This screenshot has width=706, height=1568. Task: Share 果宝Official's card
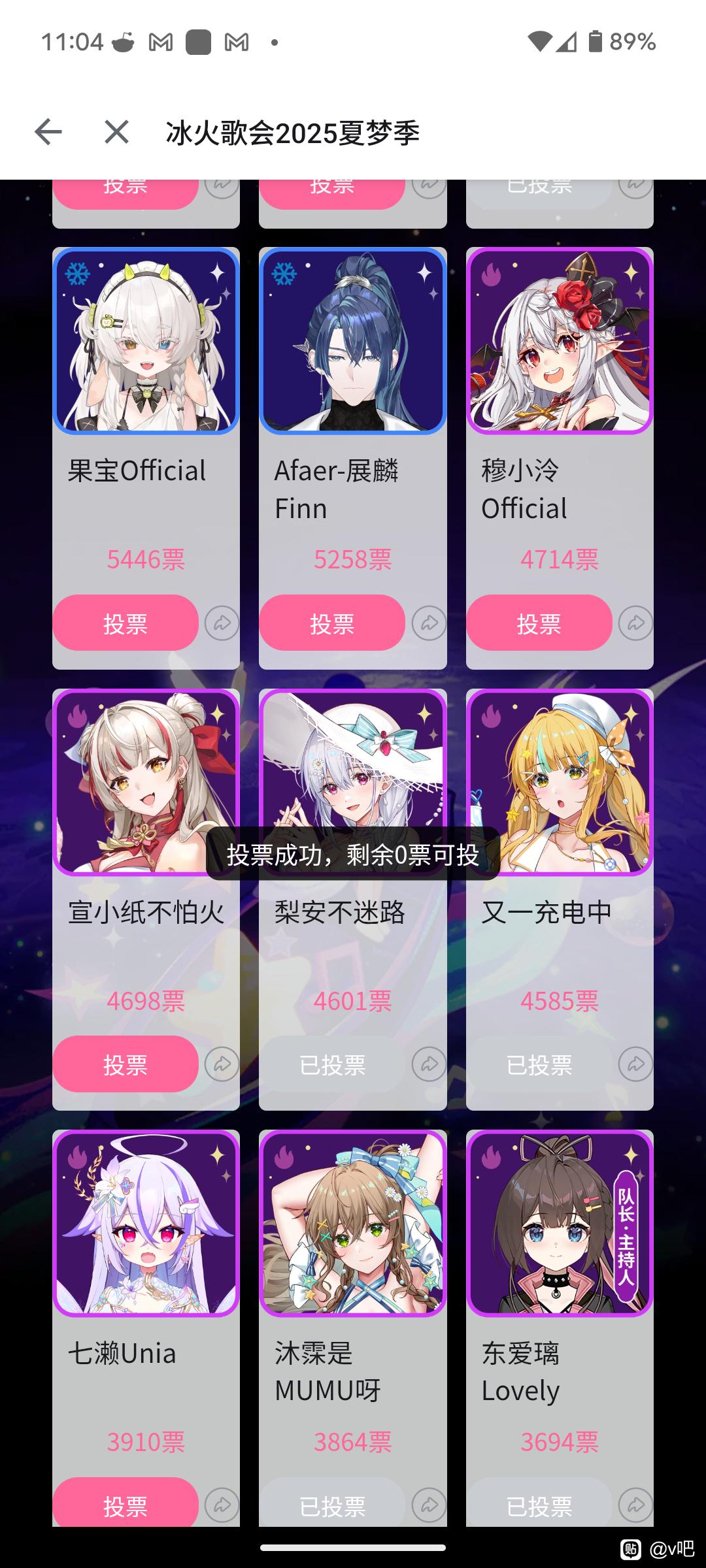pos(222,623)
